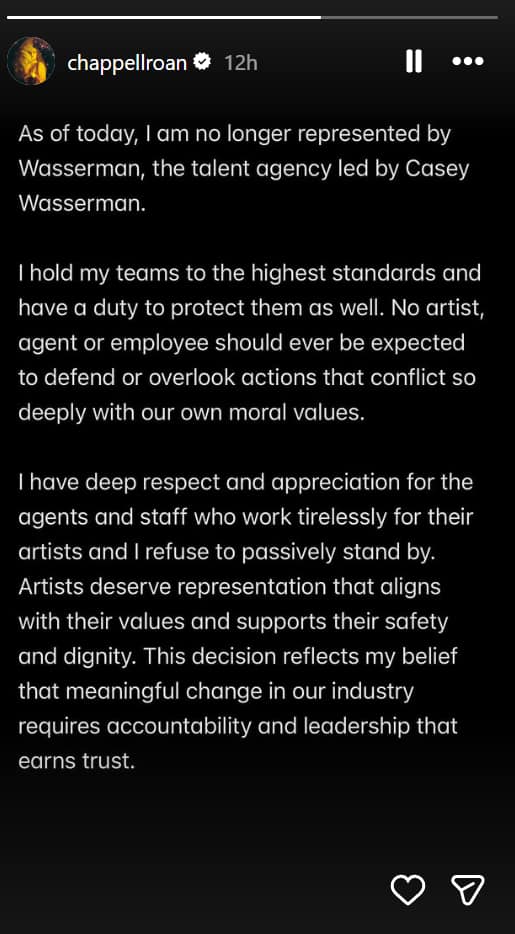Like this story with the heart
This screenshot has height=934, width=515.
[x=408, y=891]
